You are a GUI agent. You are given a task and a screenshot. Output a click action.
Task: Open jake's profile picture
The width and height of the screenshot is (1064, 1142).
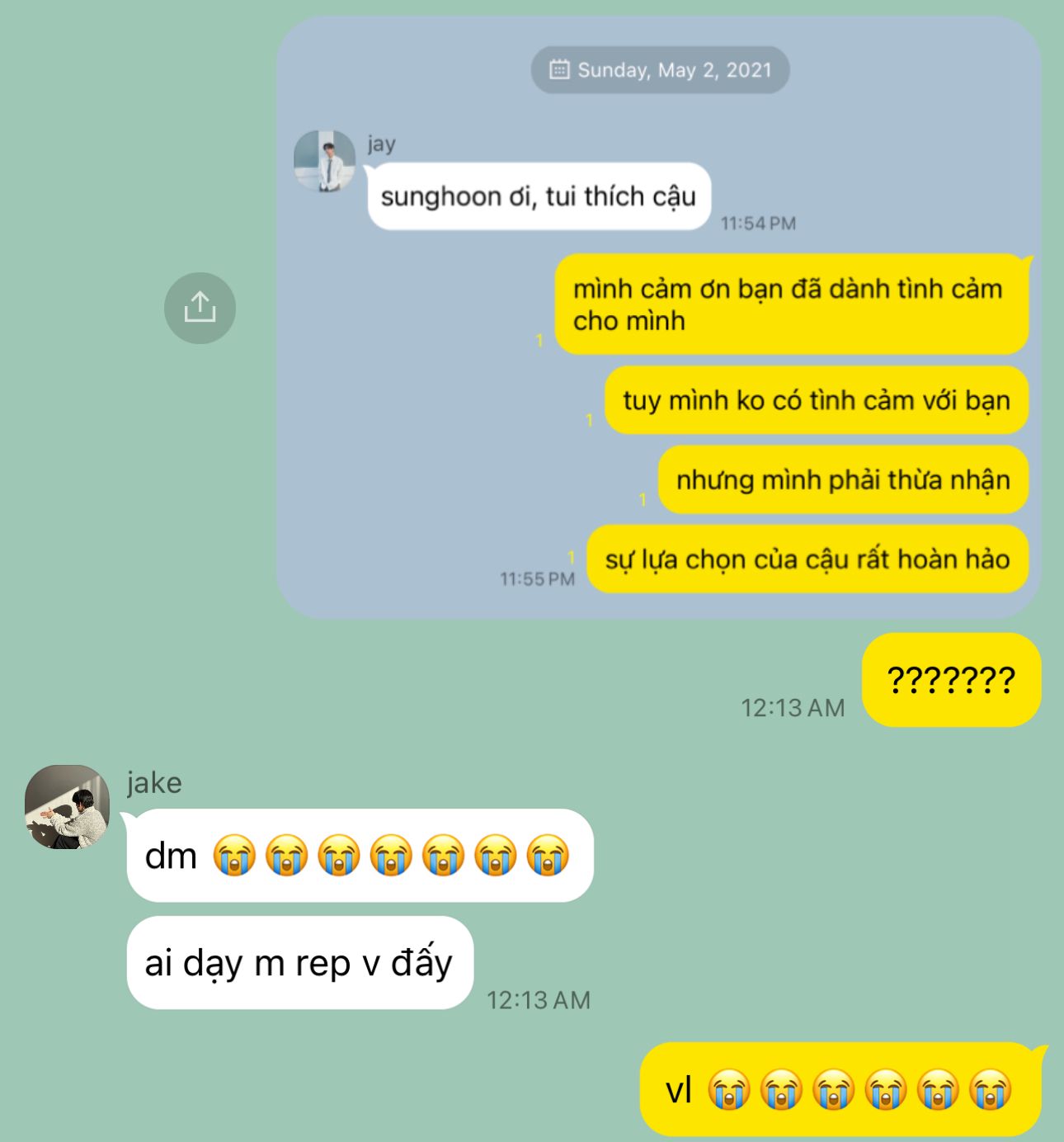tap(68, 807)
